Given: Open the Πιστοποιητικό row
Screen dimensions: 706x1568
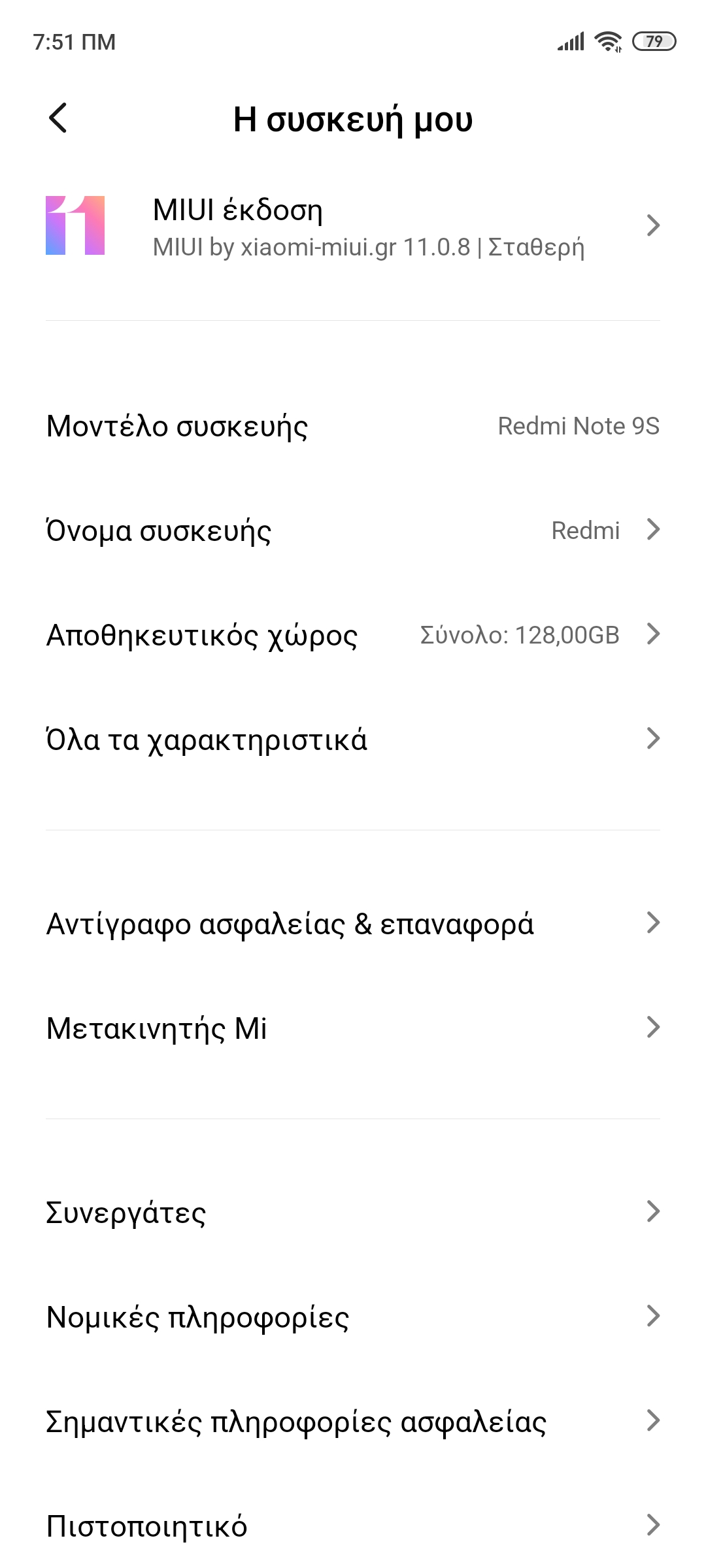Looking at the screenshot, I should [353, 1526].
